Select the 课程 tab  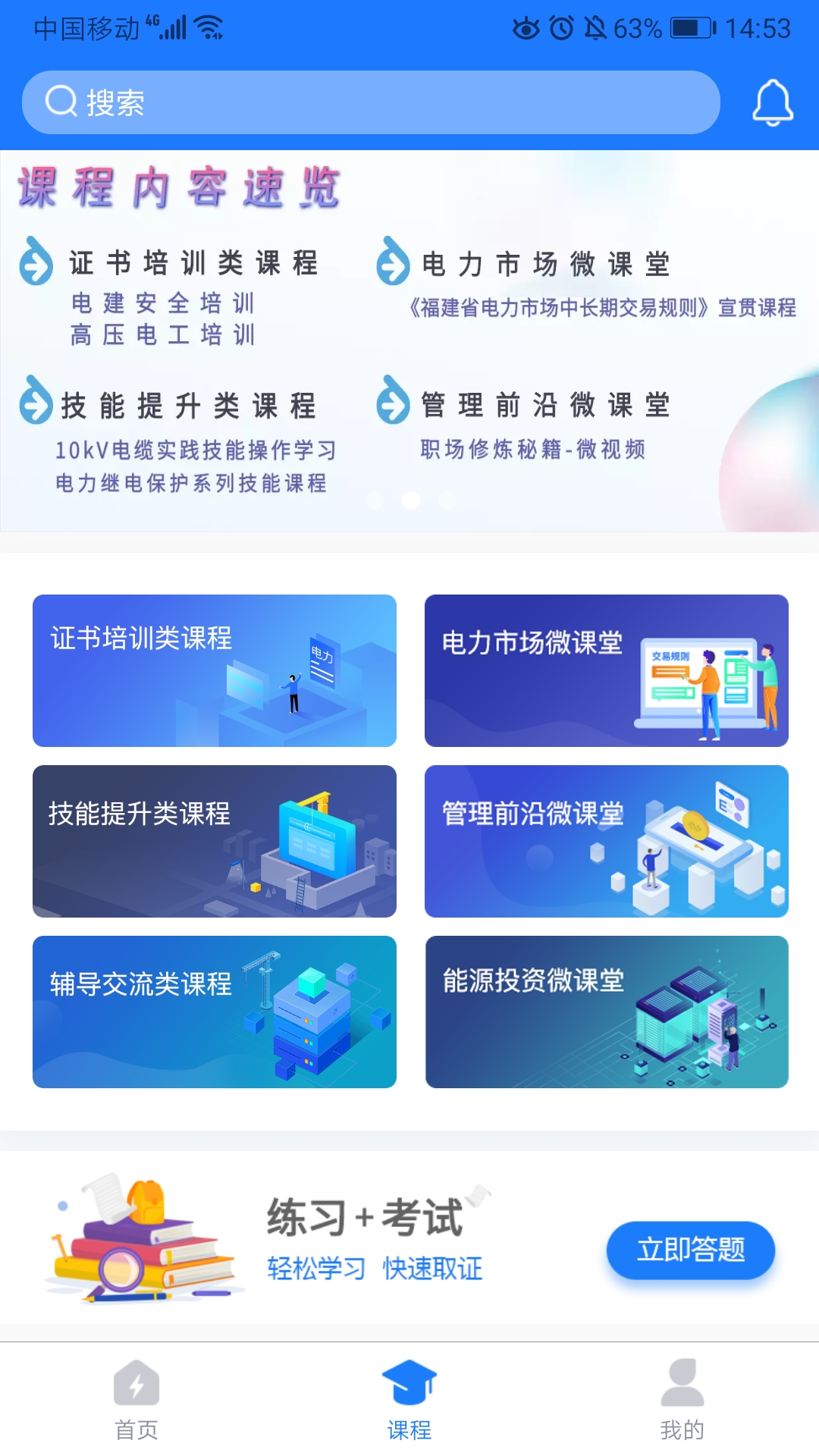click(409, 1399)
